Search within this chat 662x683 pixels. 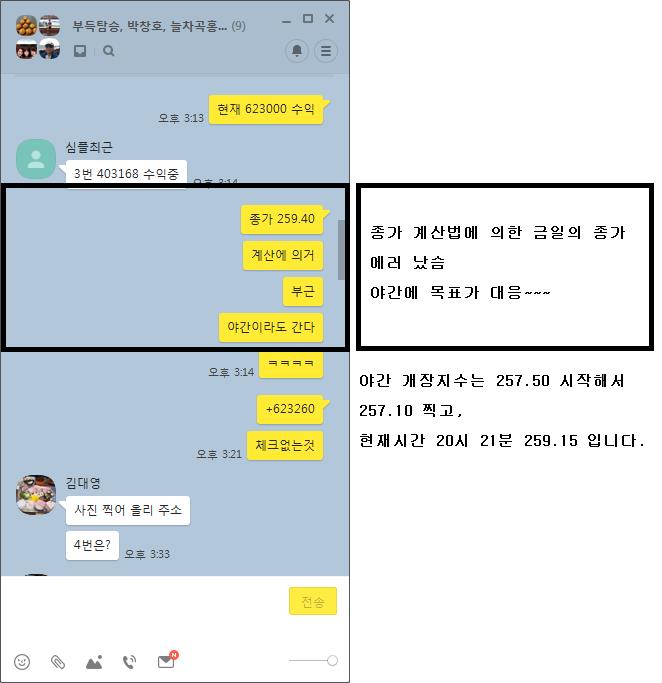coord(109,51)
